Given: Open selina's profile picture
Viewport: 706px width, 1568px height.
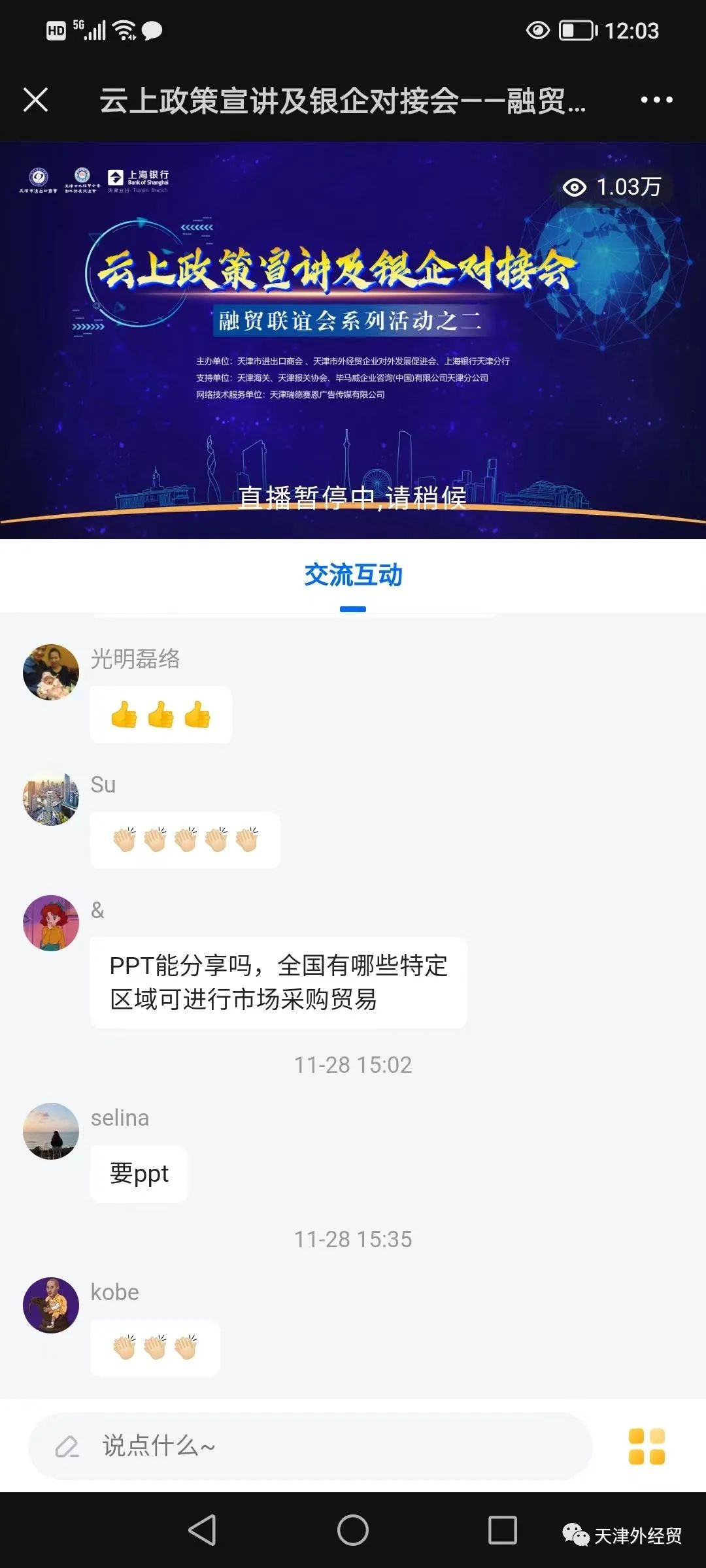Looking at the screenshot, I should (x=51, y=1131).
